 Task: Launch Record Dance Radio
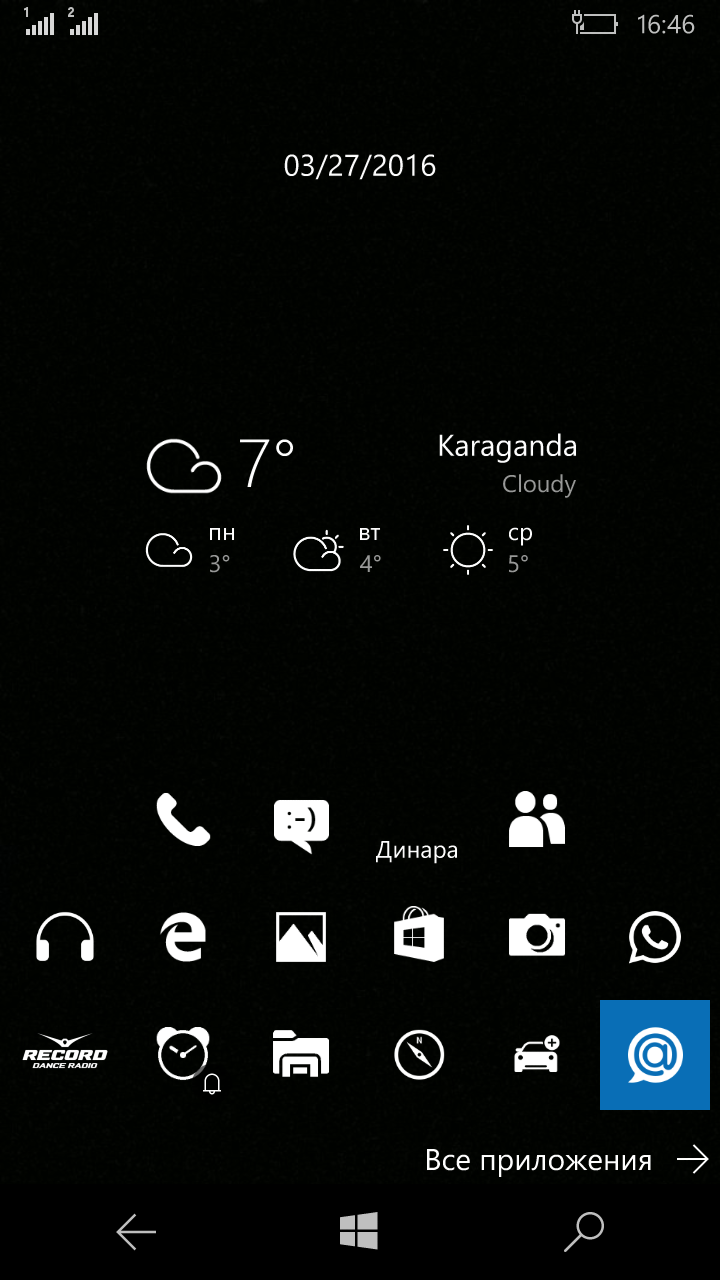65,1053
